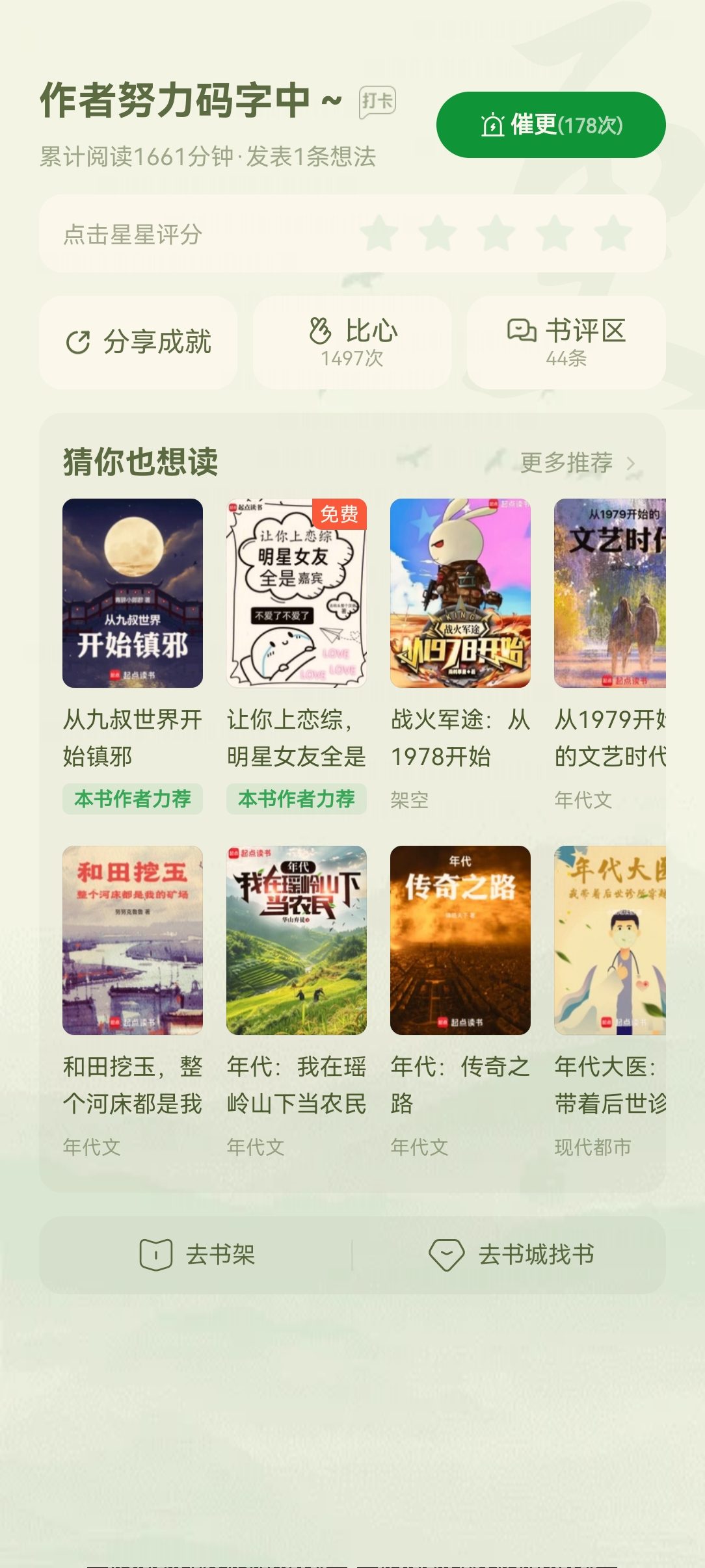Share achievement via 分享成就
Screen dimensions: 705x1568
(139, 343)
